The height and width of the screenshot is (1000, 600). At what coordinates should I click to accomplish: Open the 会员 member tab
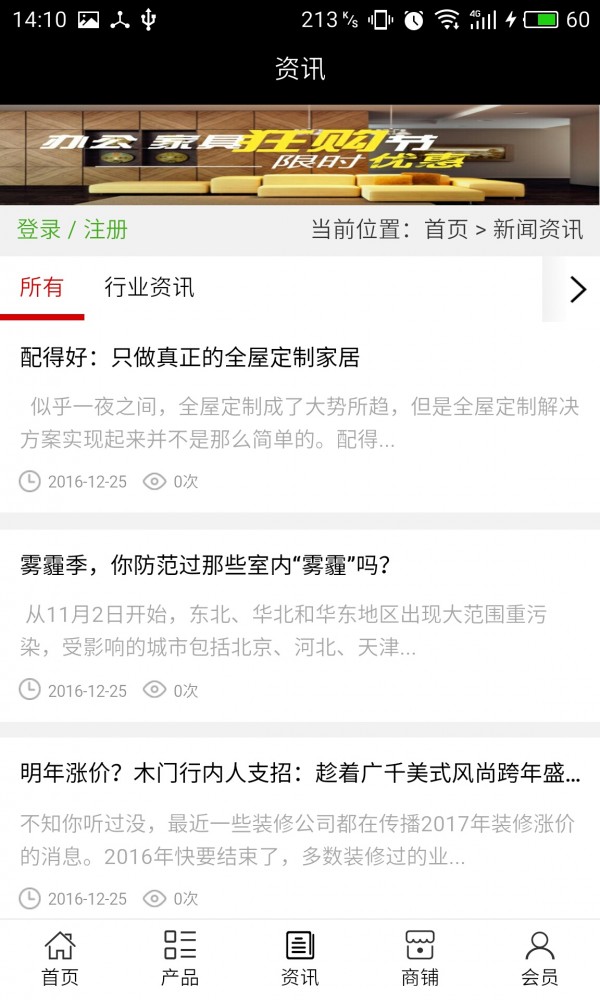[x=540, y=958]
